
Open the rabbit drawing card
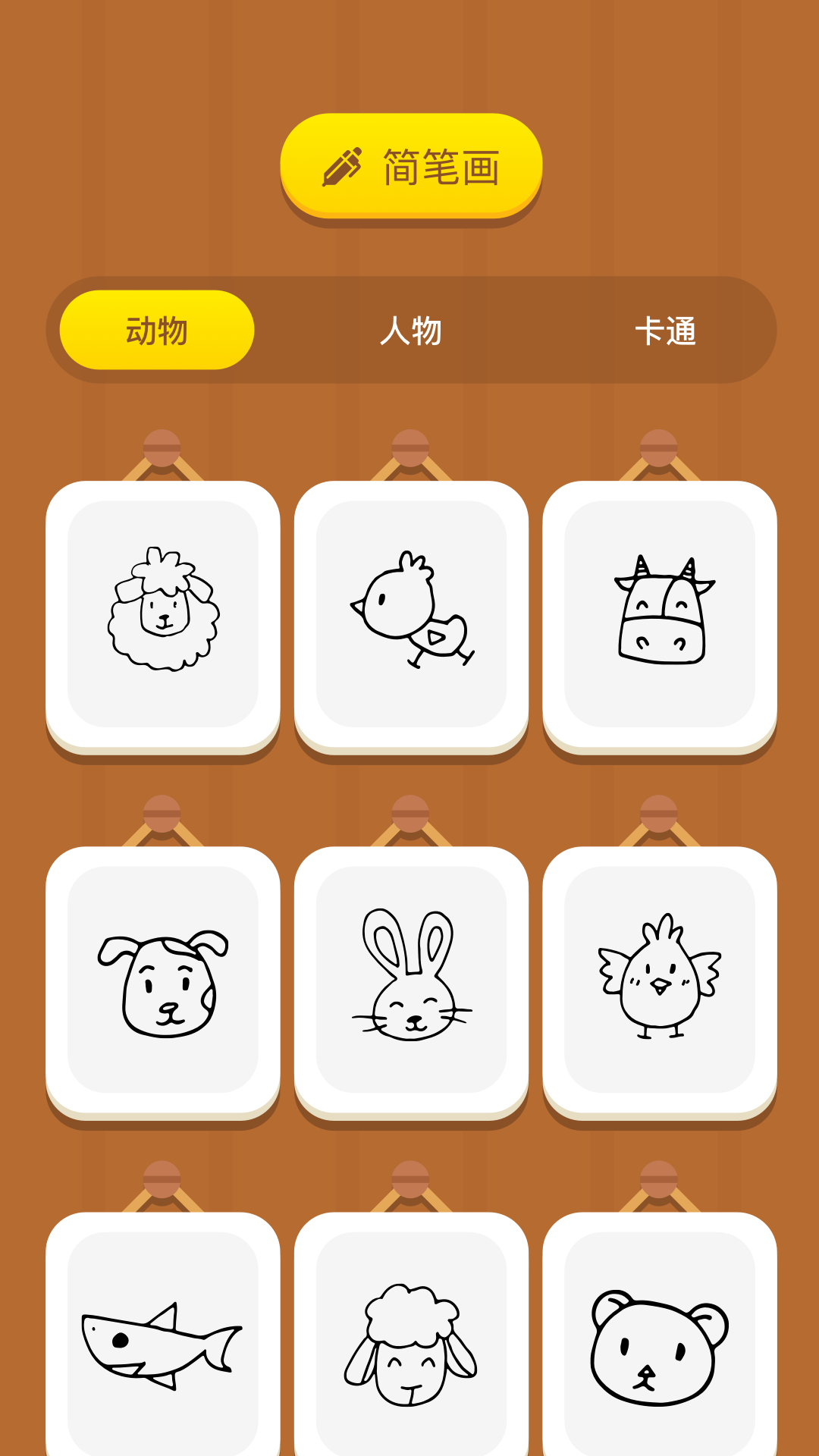point(411,979)
